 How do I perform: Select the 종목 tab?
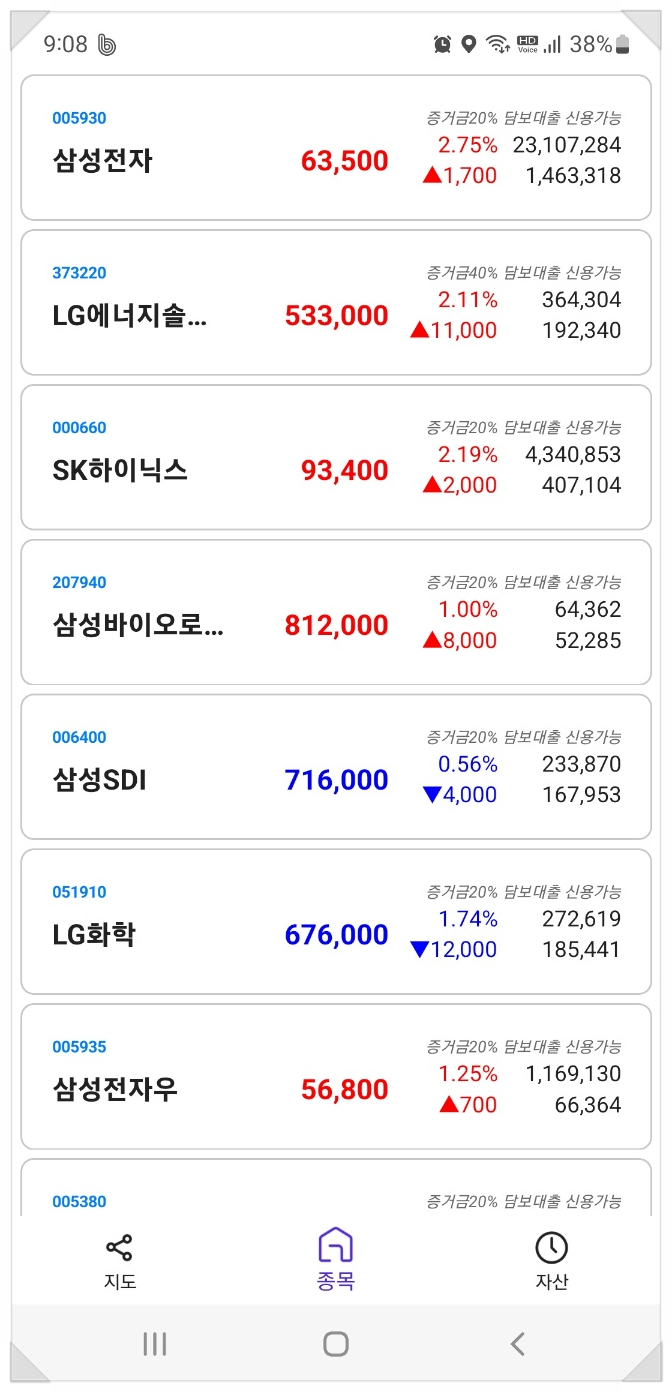click(336, 1261)
